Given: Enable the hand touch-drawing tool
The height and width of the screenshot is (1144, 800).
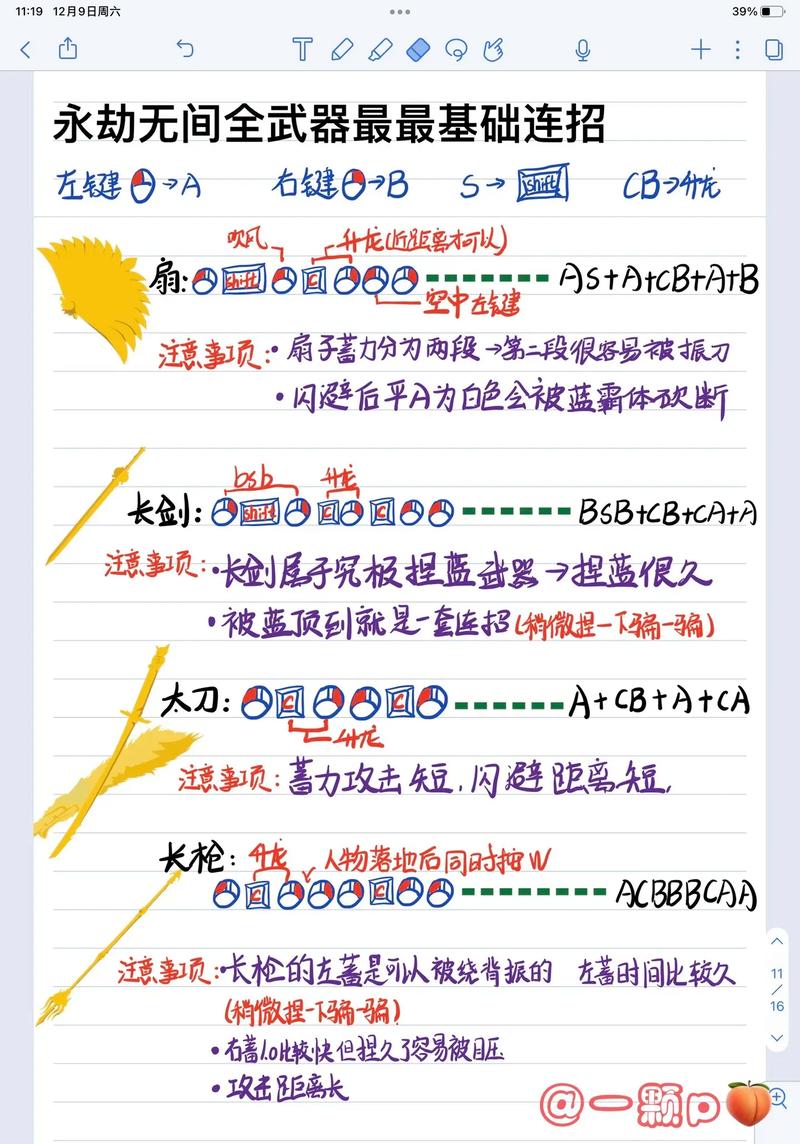Looking at the screenshot, I should (493, 49).
